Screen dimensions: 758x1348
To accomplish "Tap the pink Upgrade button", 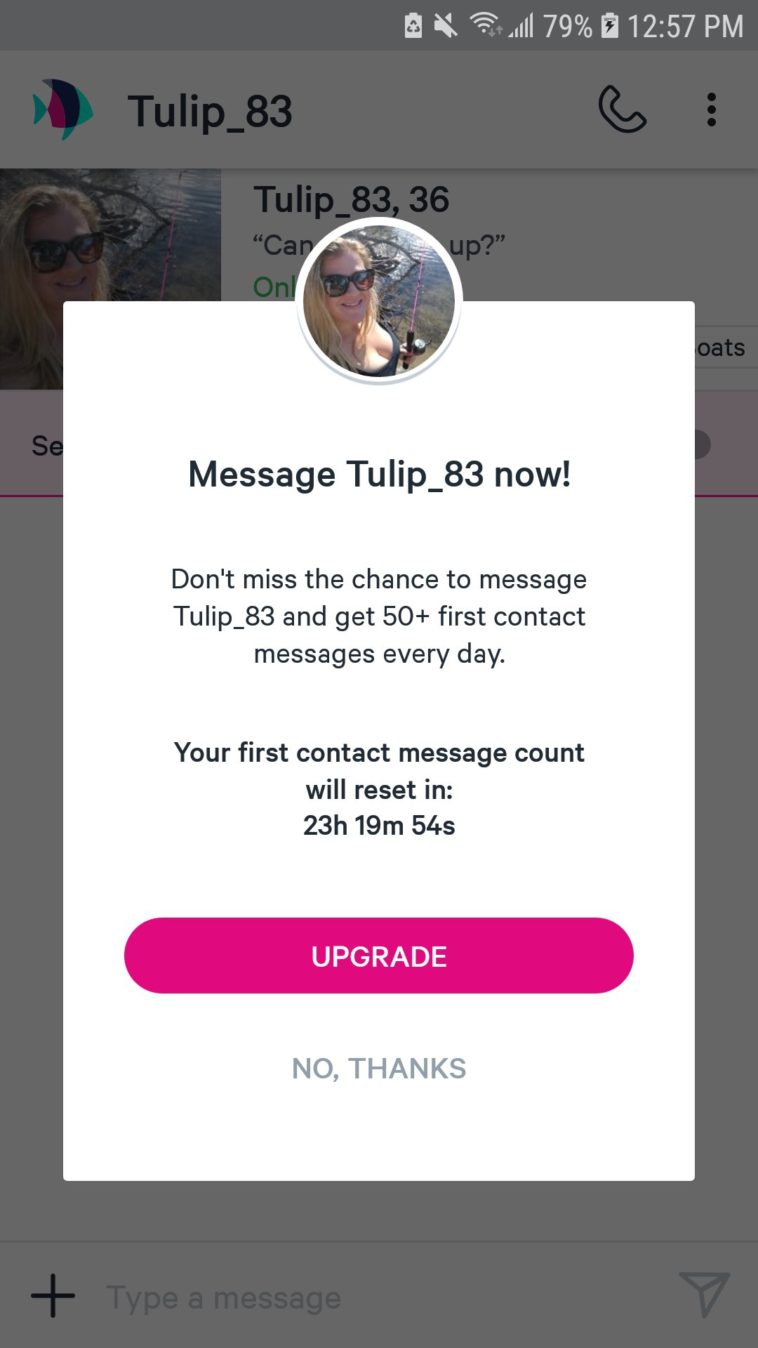I will point(378,956).
